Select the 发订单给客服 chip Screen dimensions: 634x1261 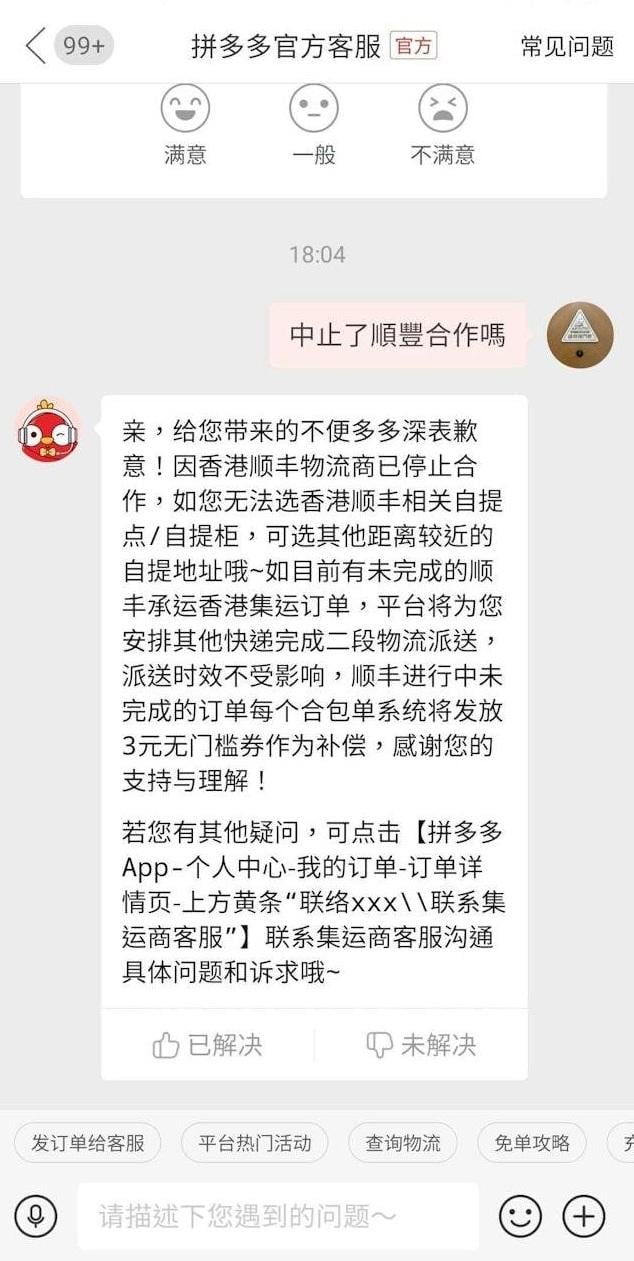click(x=88, y=1143)
